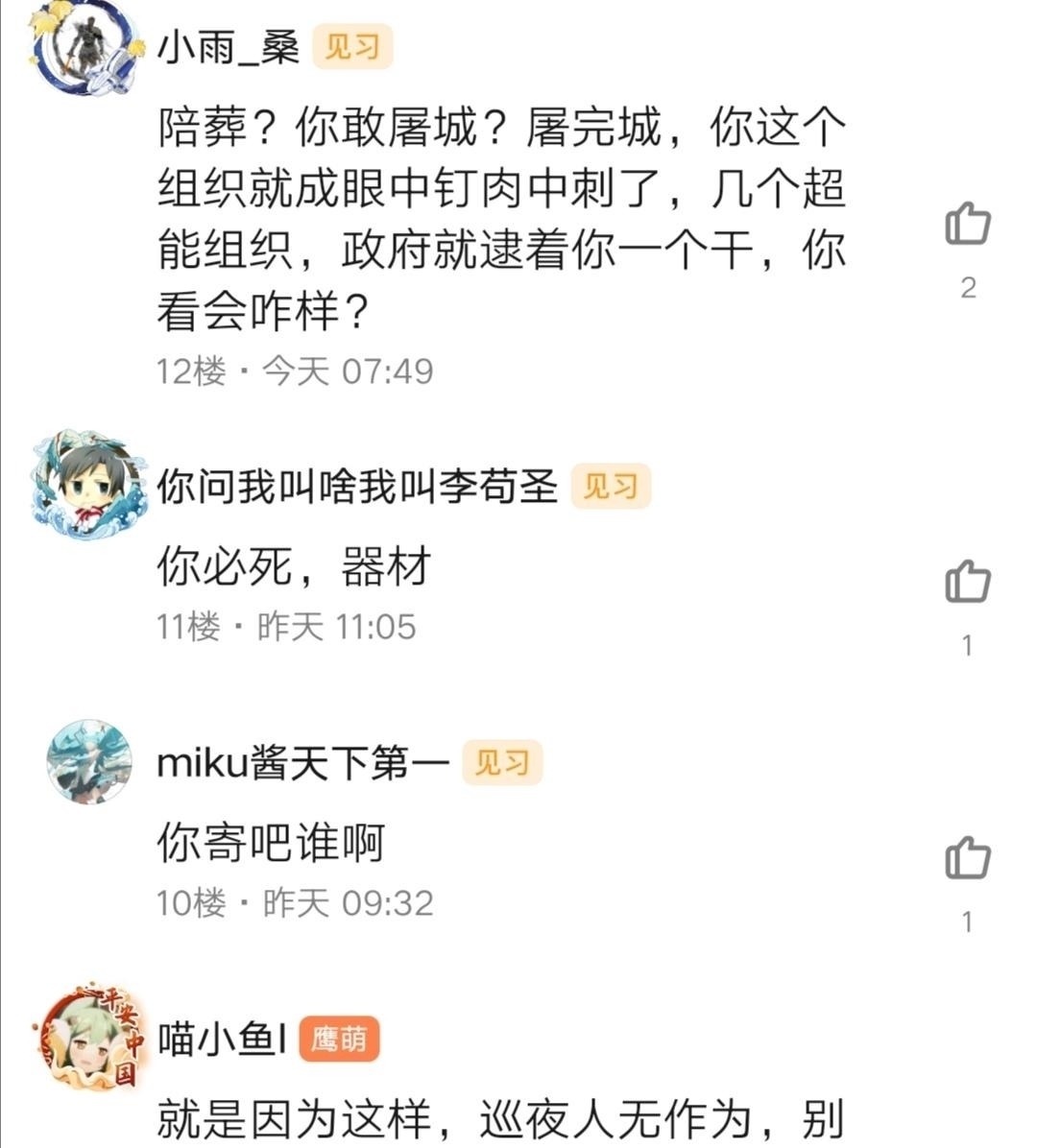The width and height of the screenshot is (1037, 1148).
Task: Click miku酱天下第一's avatar
Action: pos(91,763)
